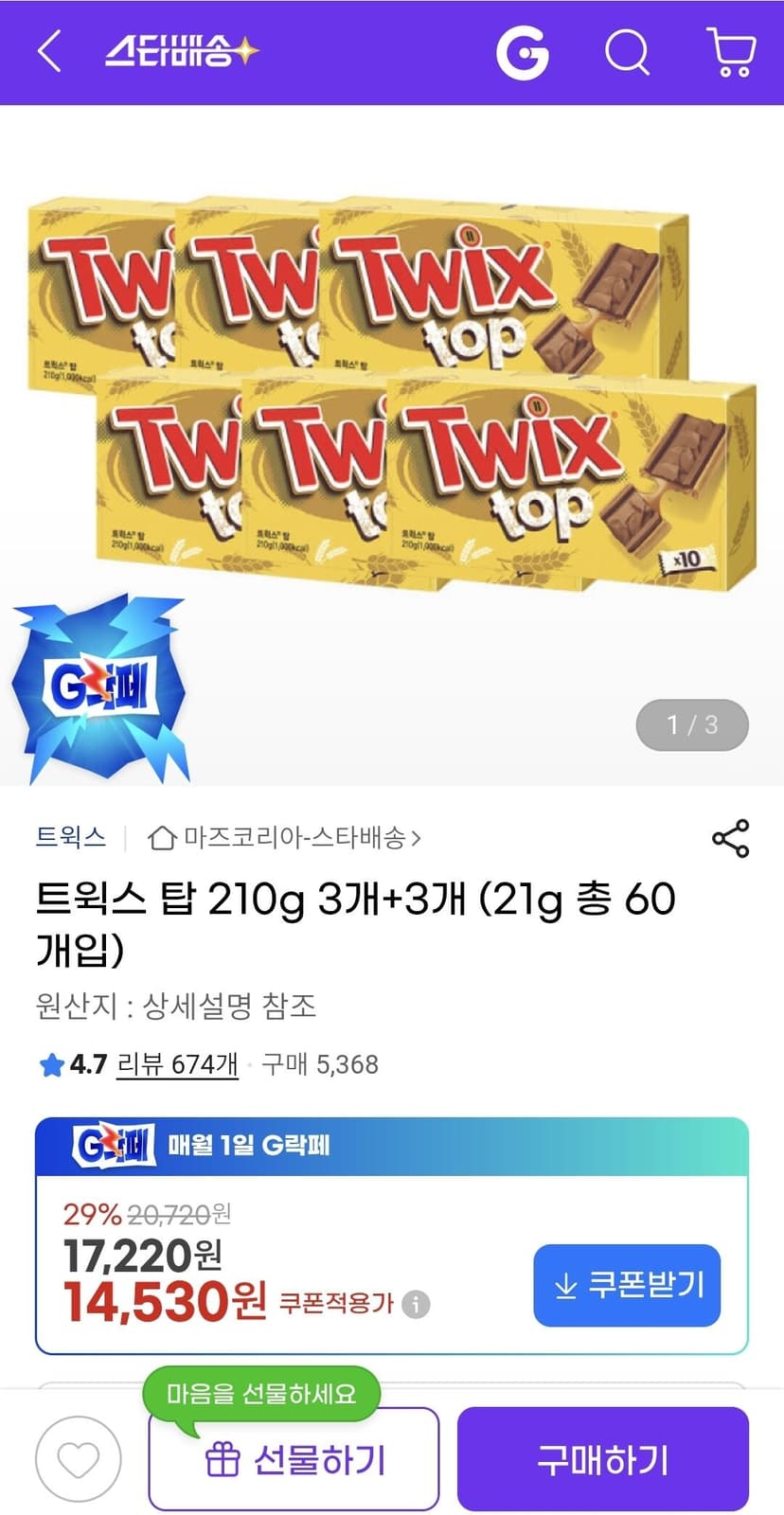Image resolution: width=784 pixels, height=1515 pixels.
Task: Open search with the magnifier icon
Action: point(627,52)
